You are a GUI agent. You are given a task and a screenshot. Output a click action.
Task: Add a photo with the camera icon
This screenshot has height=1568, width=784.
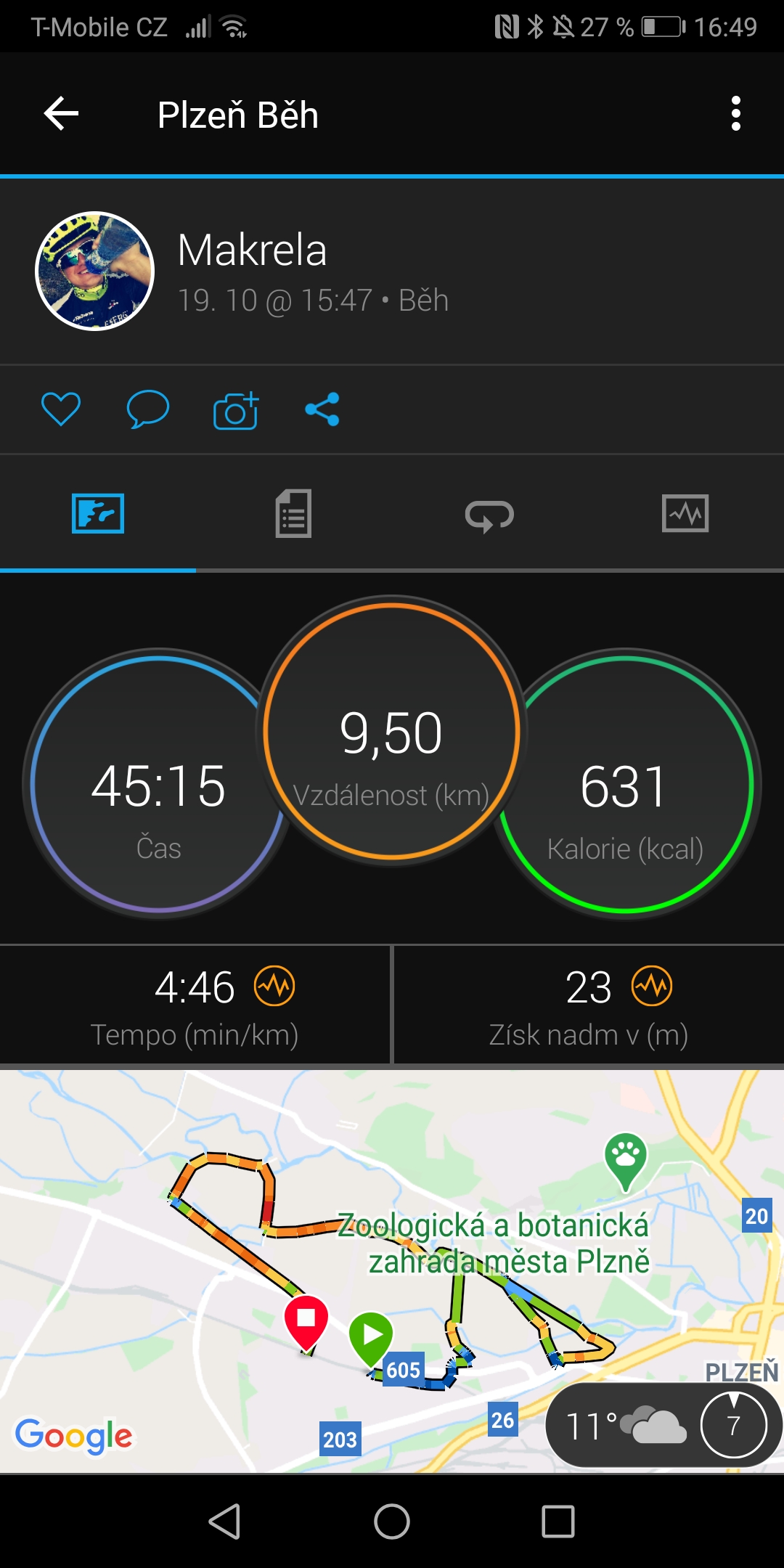(x=236, y=410)
